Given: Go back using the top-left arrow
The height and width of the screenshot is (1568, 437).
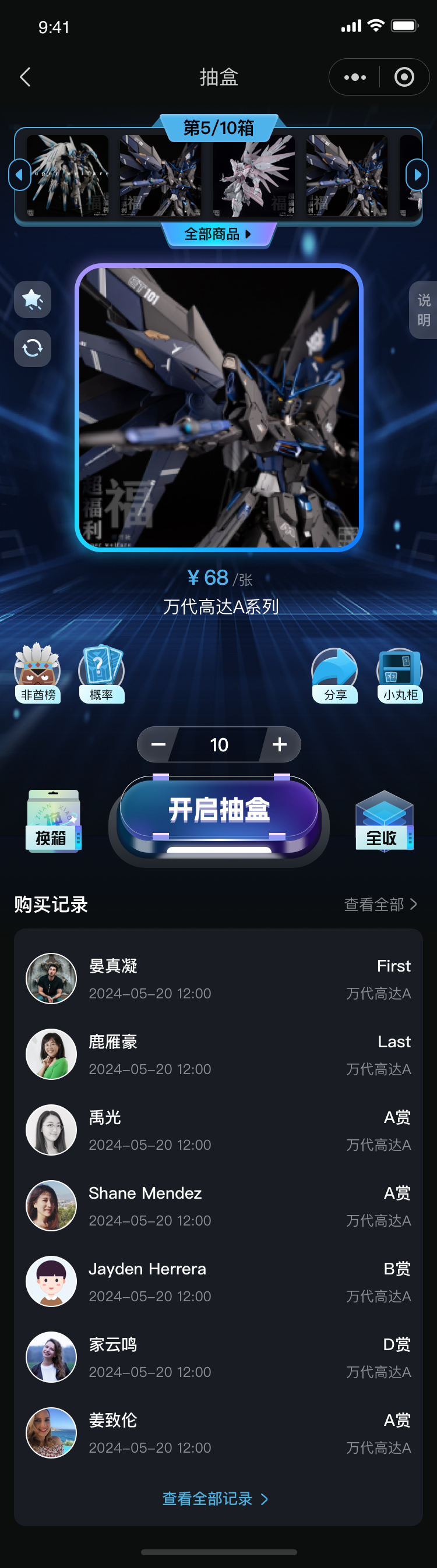Looking at the screenshot, I should pos(26,77).
